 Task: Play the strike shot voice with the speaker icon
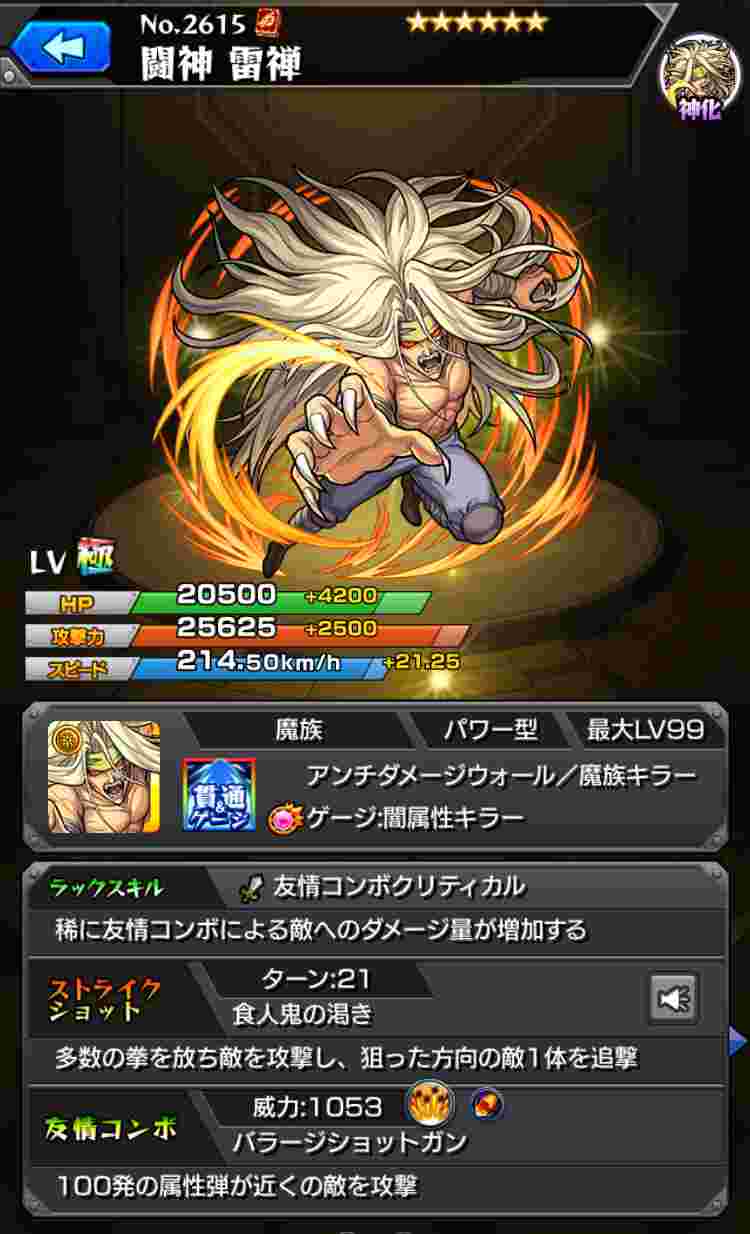pos(673,998)
